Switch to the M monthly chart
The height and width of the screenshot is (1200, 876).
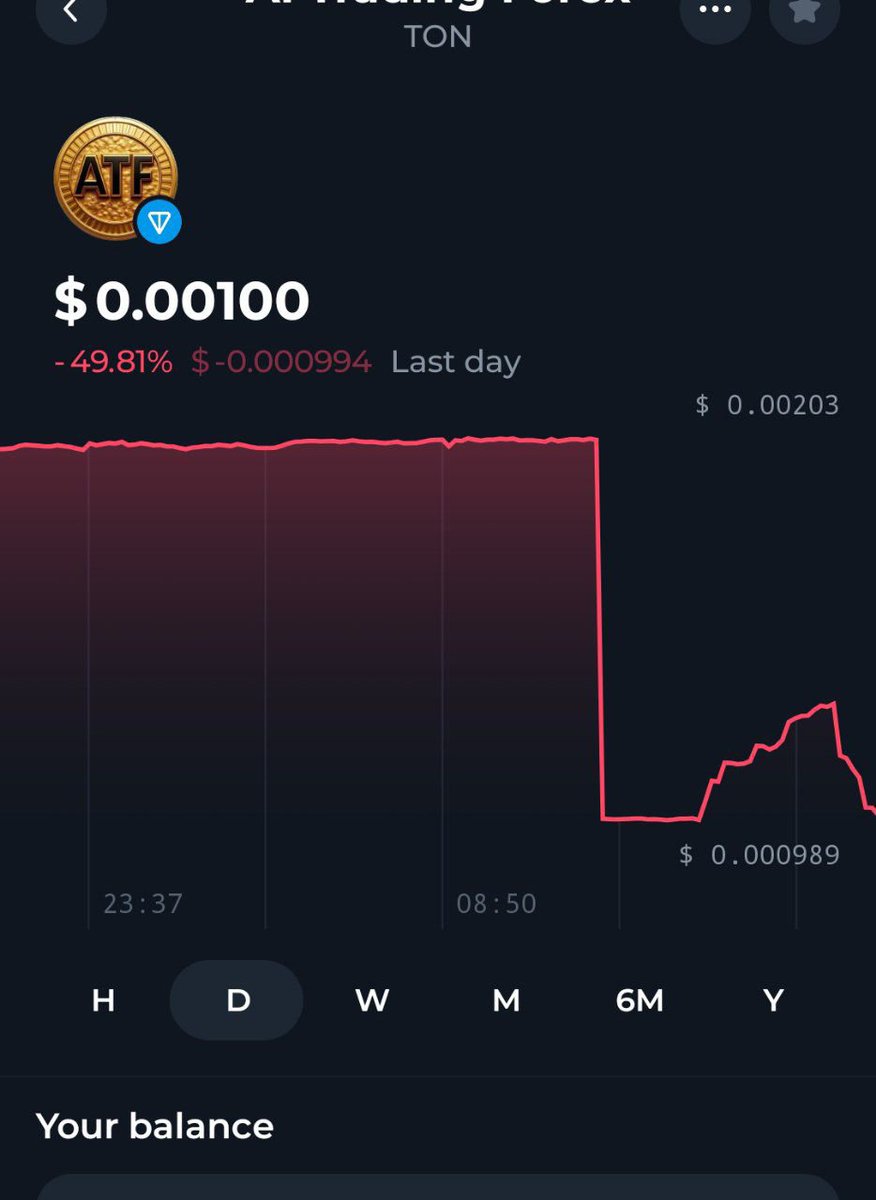click(x=506, y=1000)
